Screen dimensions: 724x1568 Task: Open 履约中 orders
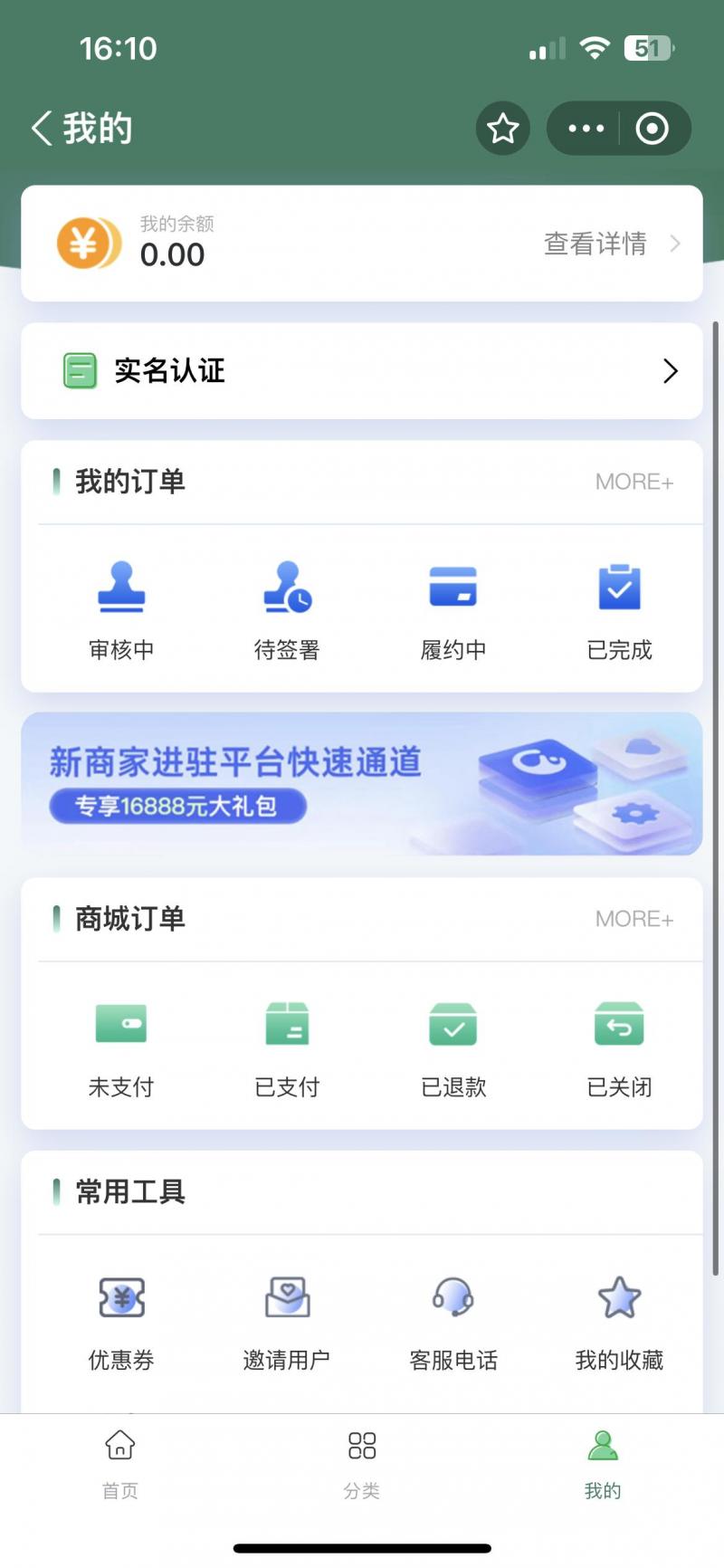[452, 609]
